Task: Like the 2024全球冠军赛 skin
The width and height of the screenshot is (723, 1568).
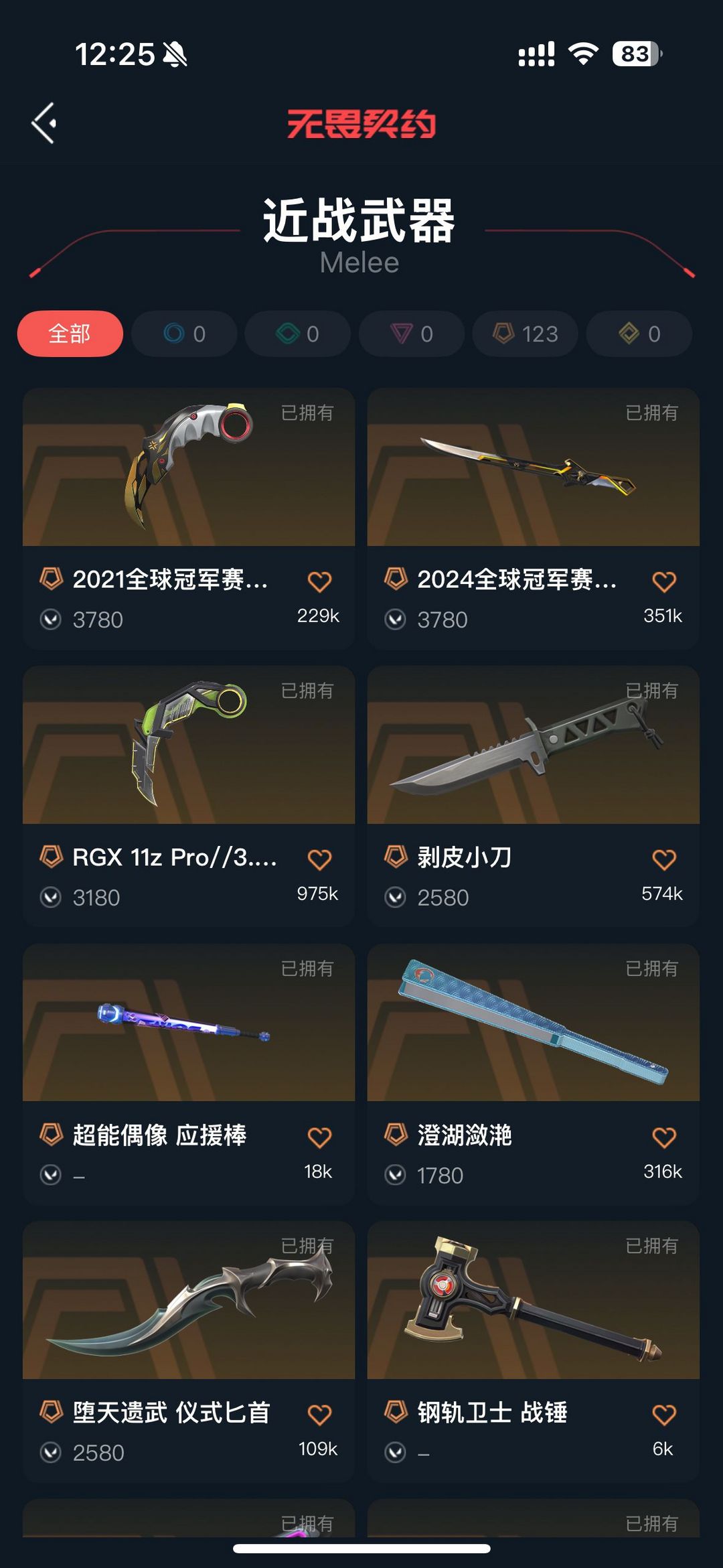Action: [664, 581]
